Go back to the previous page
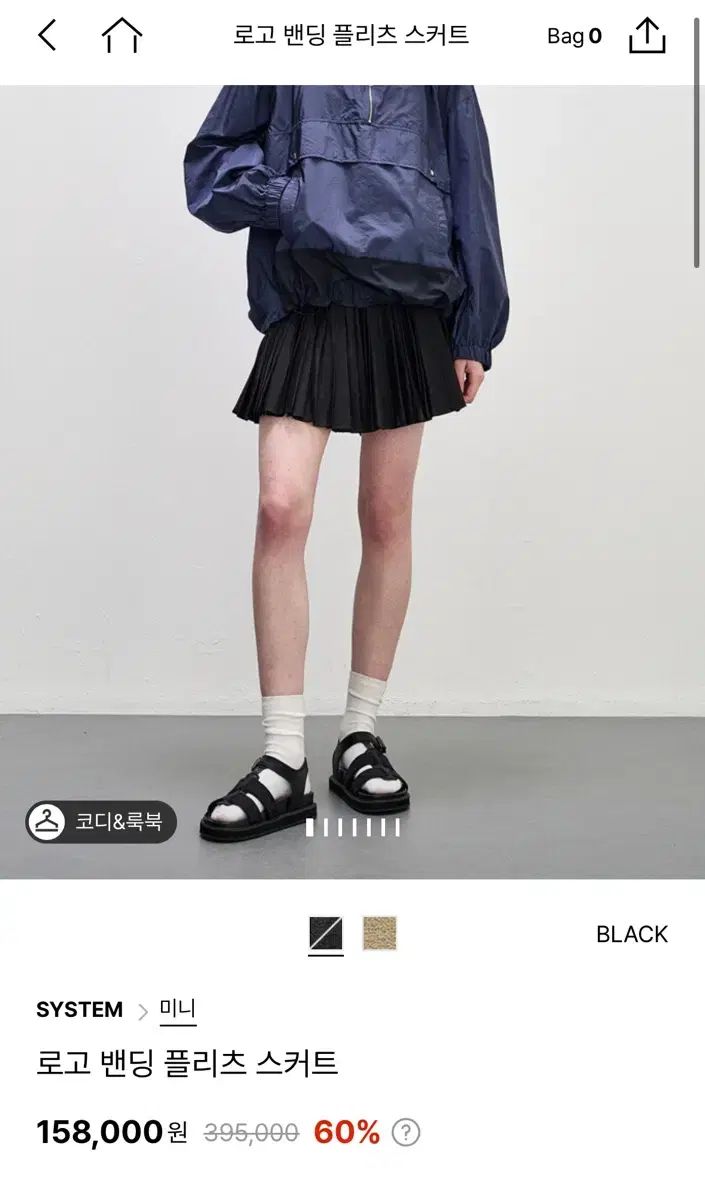Viewport: 705px width, 1200px height. point(47,37)
